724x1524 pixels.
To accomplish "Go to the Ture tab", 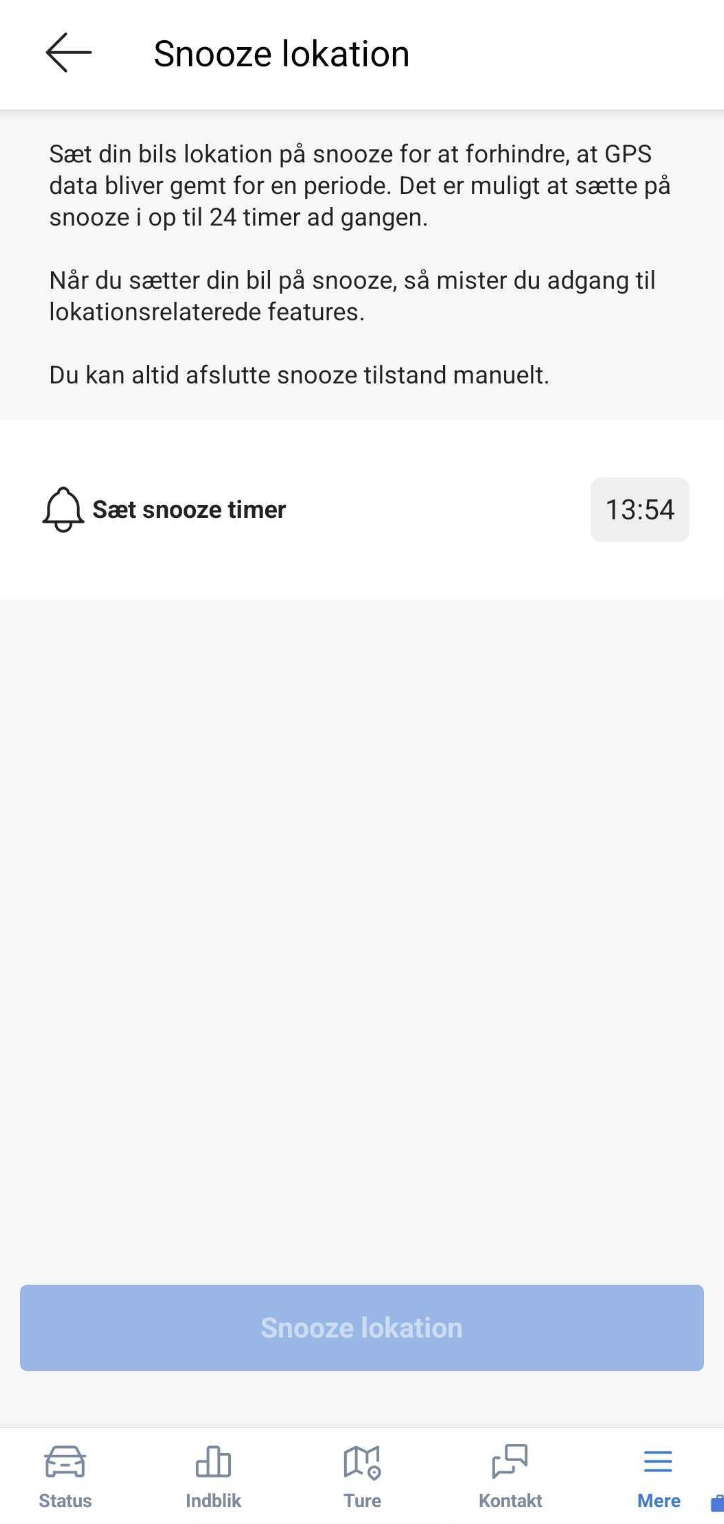I will (362, 1476).
